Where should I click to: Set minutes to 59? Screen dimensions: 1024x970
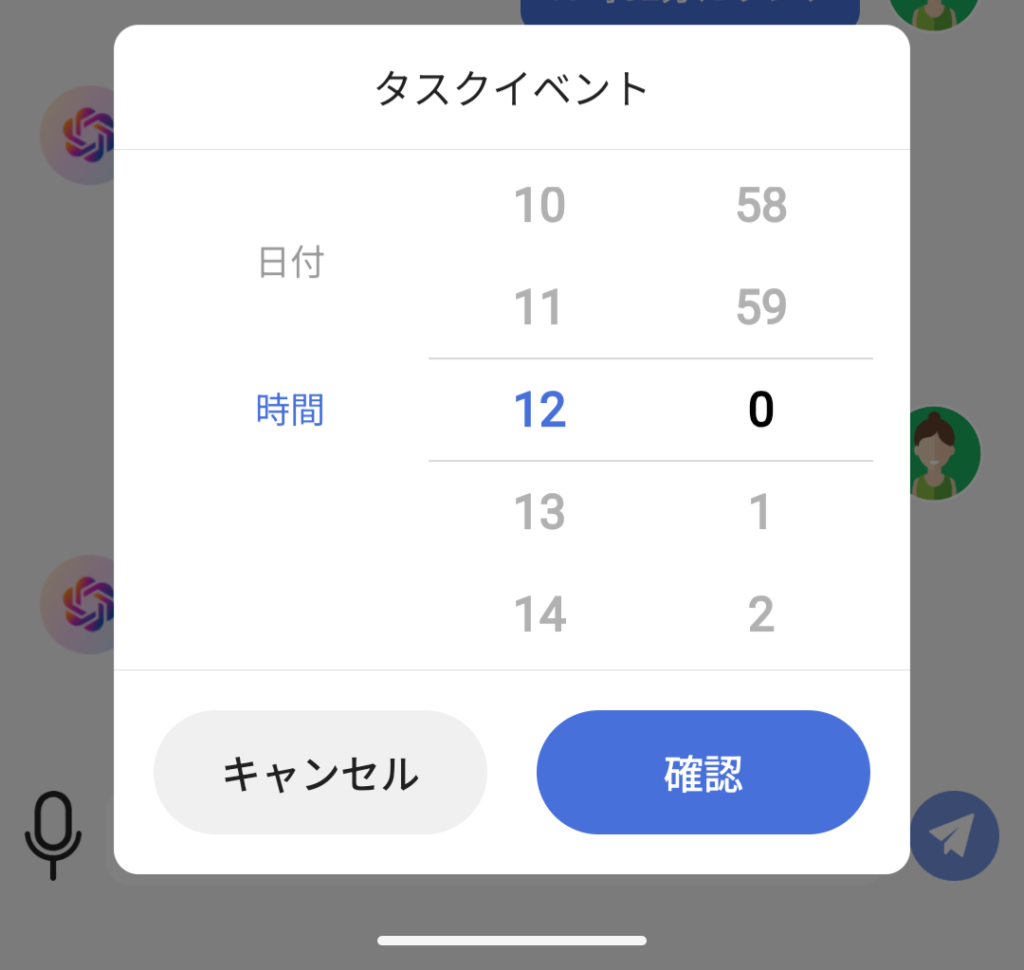(x=761, y=308)
